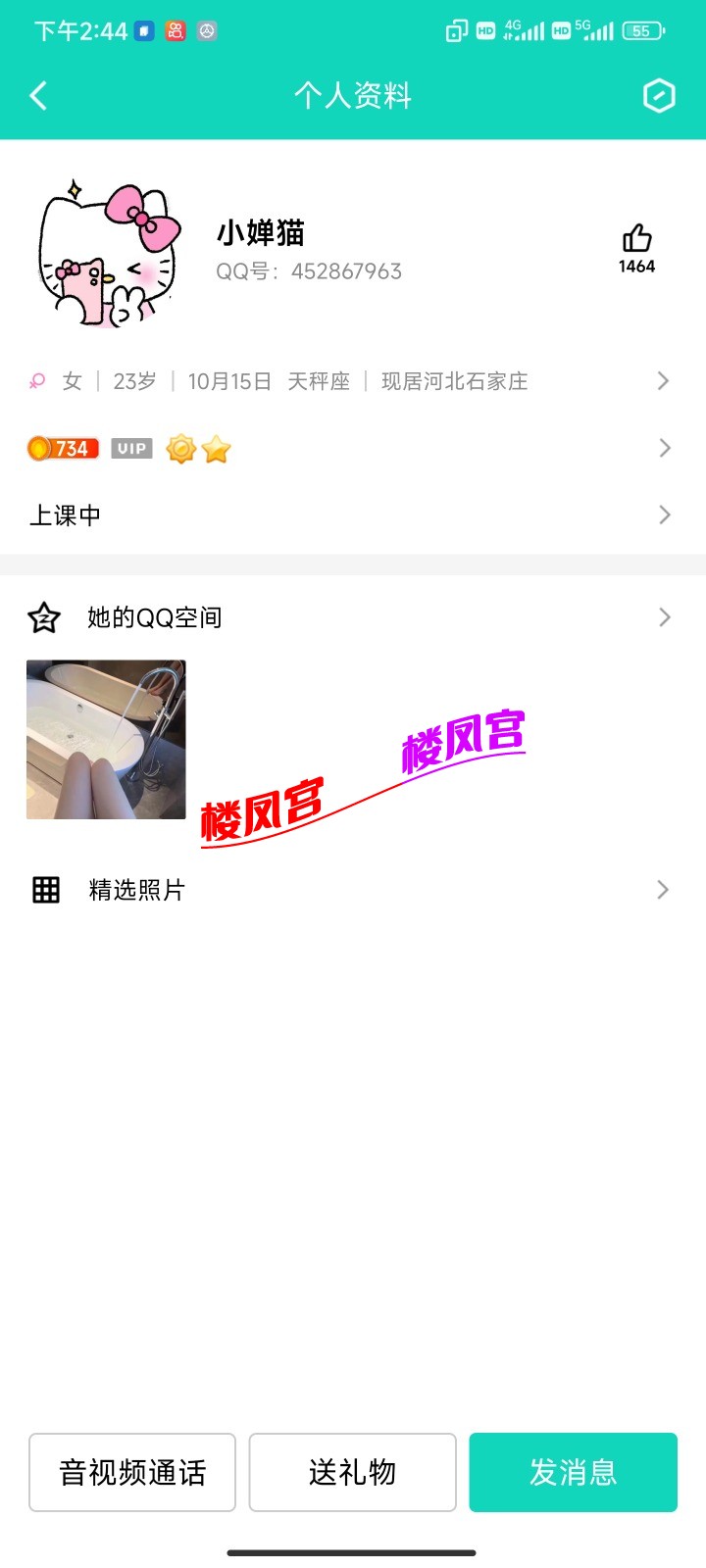The height and width of the screenshot is (1568, 706).
Task: Tap the gender symbol icon before 女
Action: coord(37,380)
